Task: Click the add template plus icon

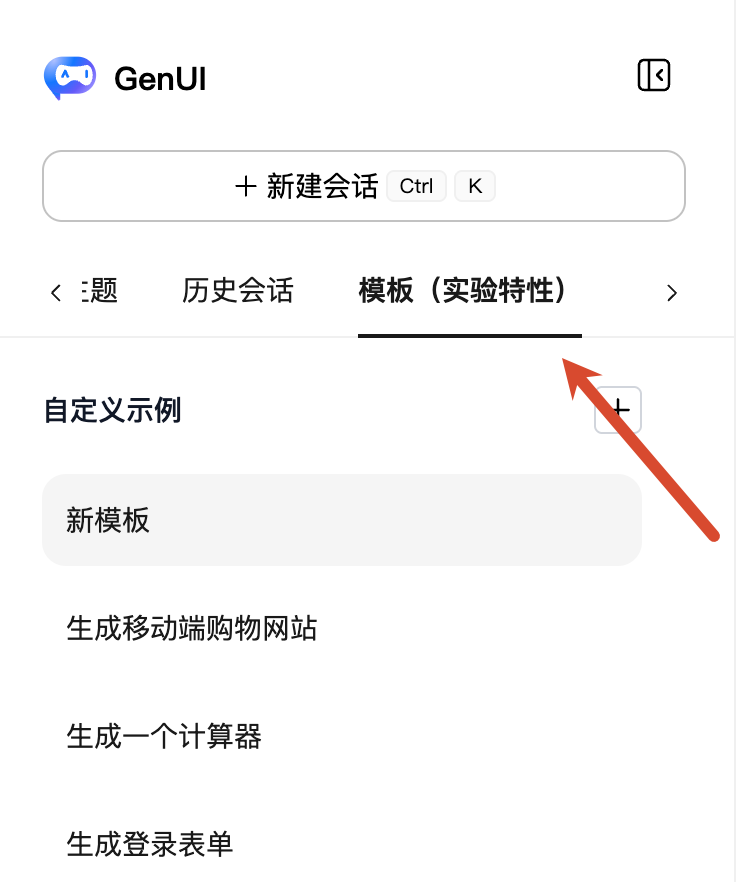Action: 618,410
